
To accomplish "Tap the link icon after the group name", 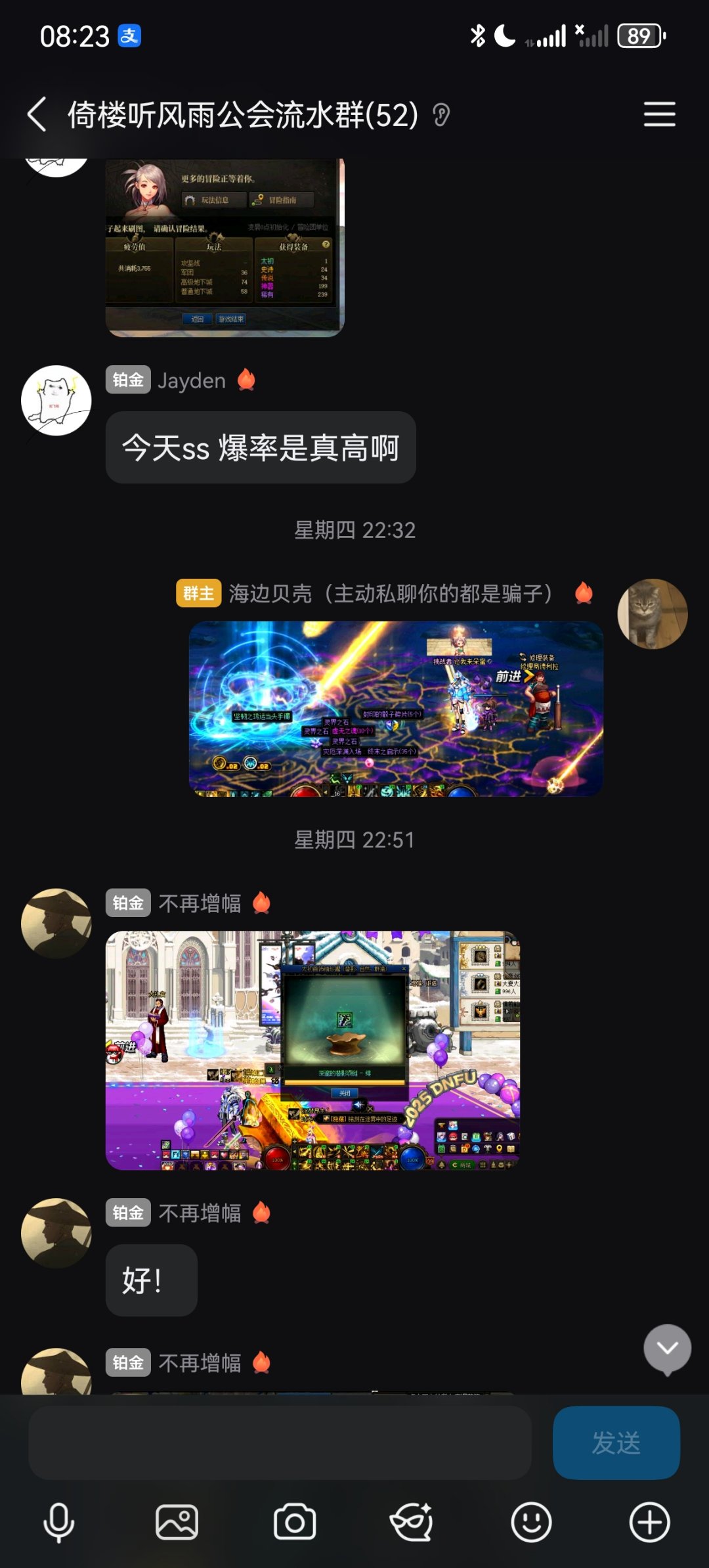I will [x=440, y=115].
